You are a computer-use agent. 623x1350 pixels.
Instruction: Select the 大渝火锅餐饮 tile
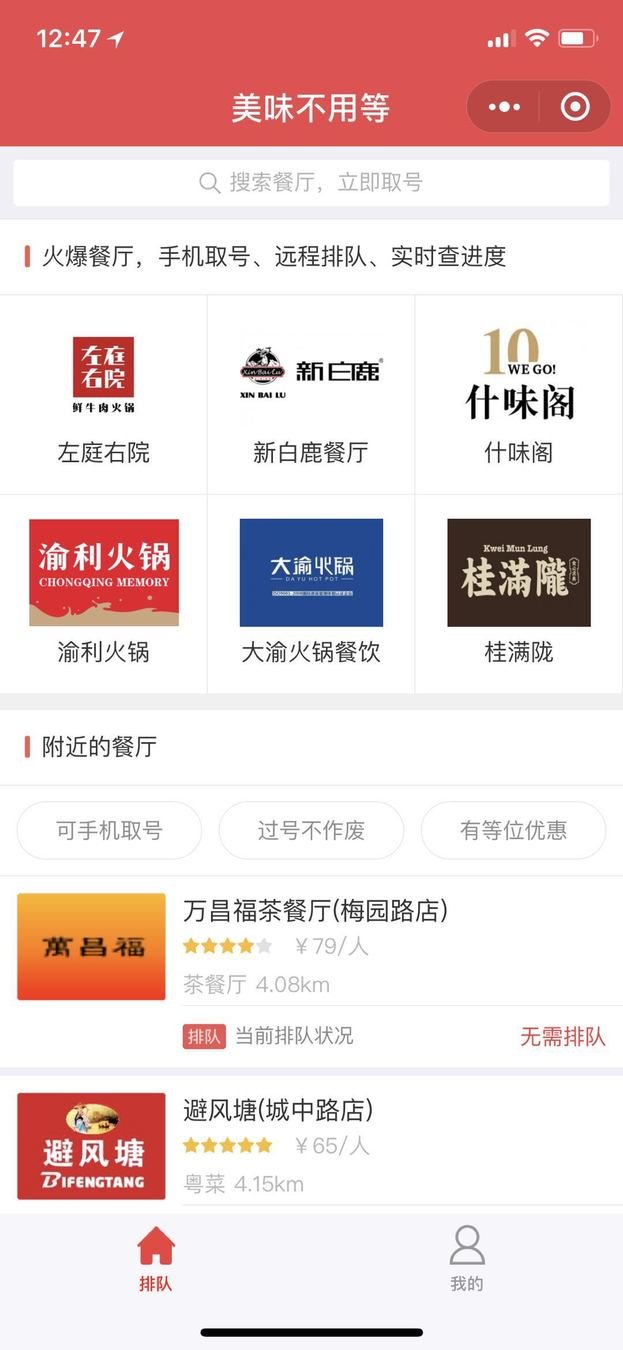pyautogui.click(x=311, y=594)
